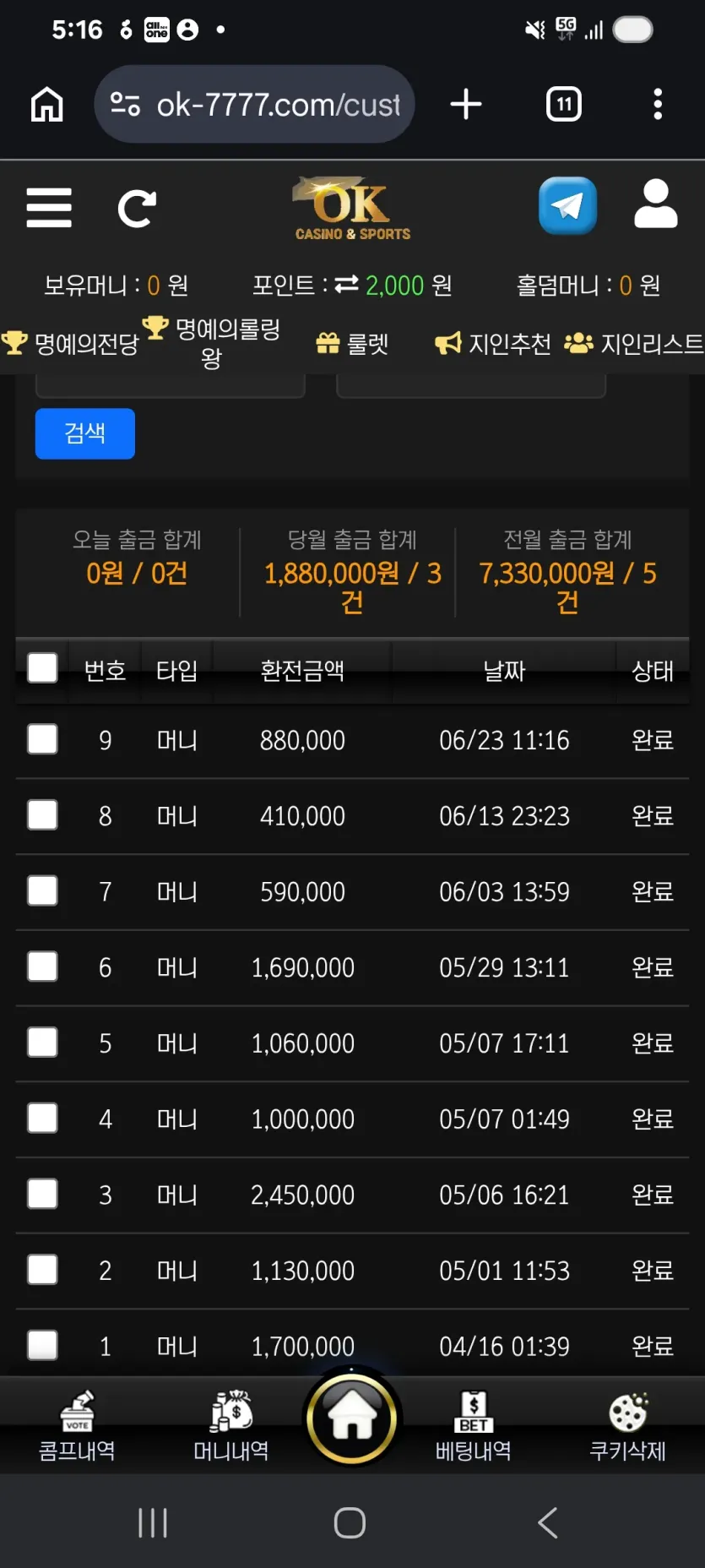Open the browser overflow menu
Viewport: 705px width, 1568px height.
click(658, 105)
